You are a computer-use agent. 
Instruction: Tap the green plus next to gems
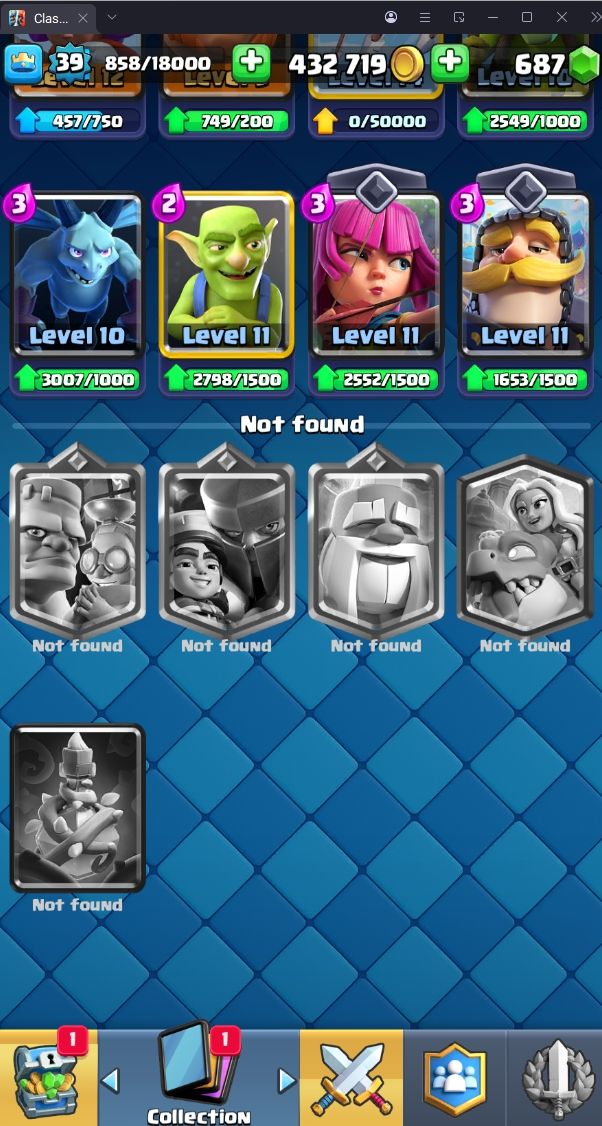click(x=451, y=63)
